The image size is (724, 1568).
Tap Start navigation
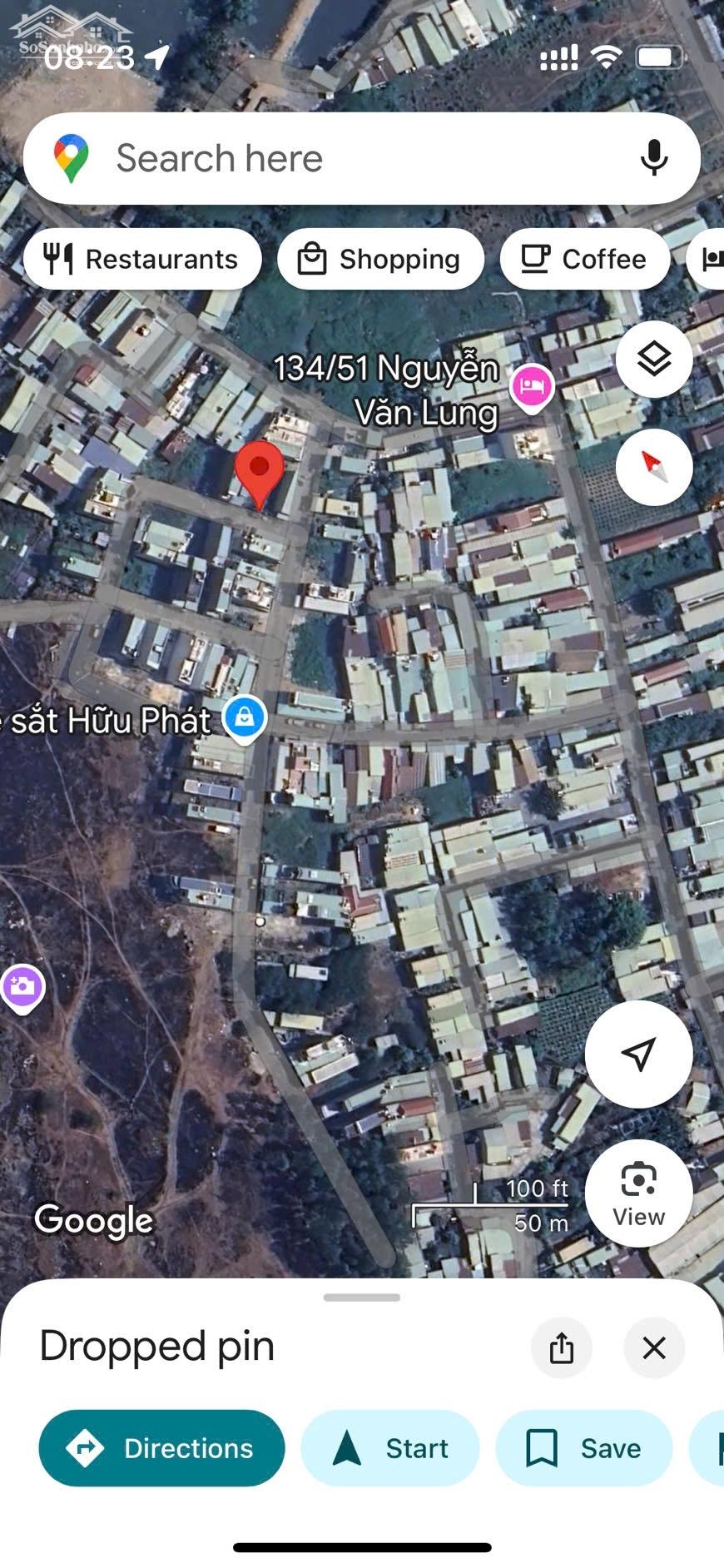pos(390,1448)
